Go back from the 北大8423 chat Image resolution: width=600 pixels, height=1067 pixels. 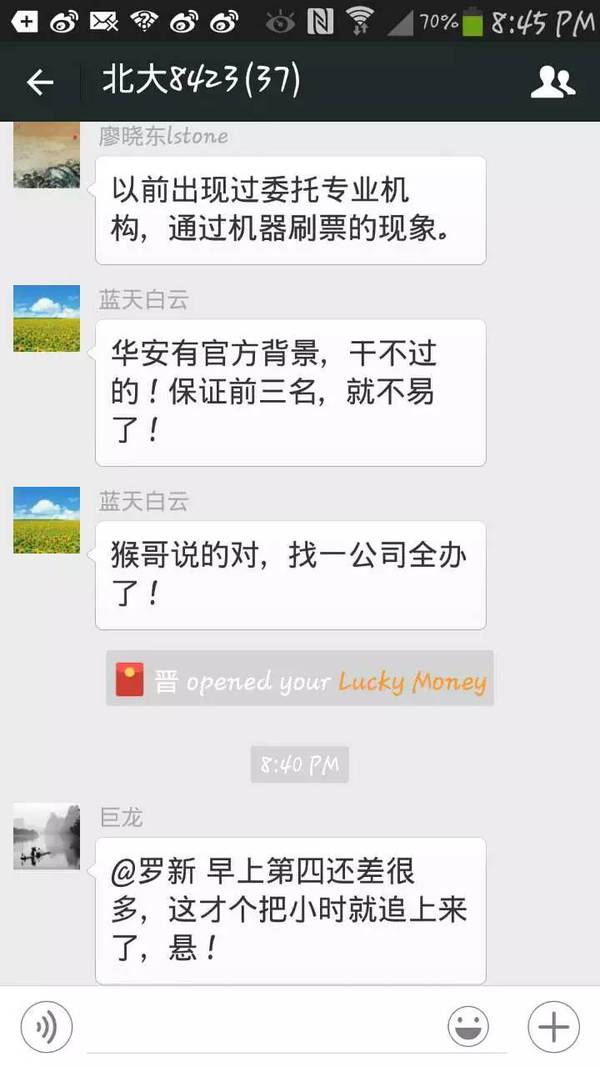point(40,82)
